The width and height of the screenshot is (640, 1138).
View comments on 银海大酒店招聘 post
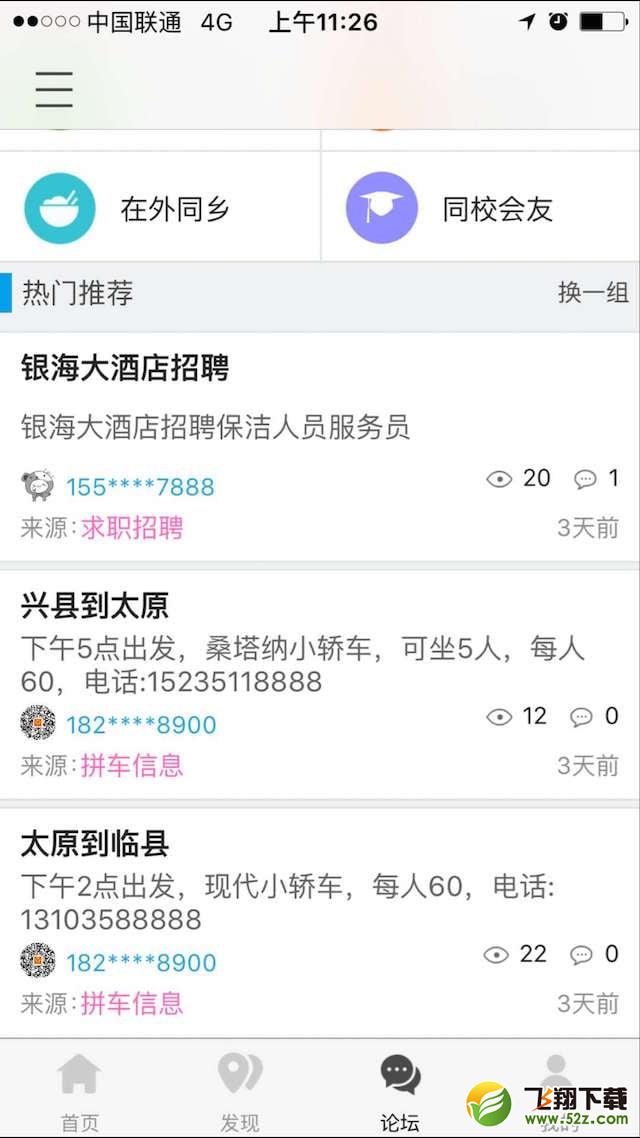[x=596, y=478]
